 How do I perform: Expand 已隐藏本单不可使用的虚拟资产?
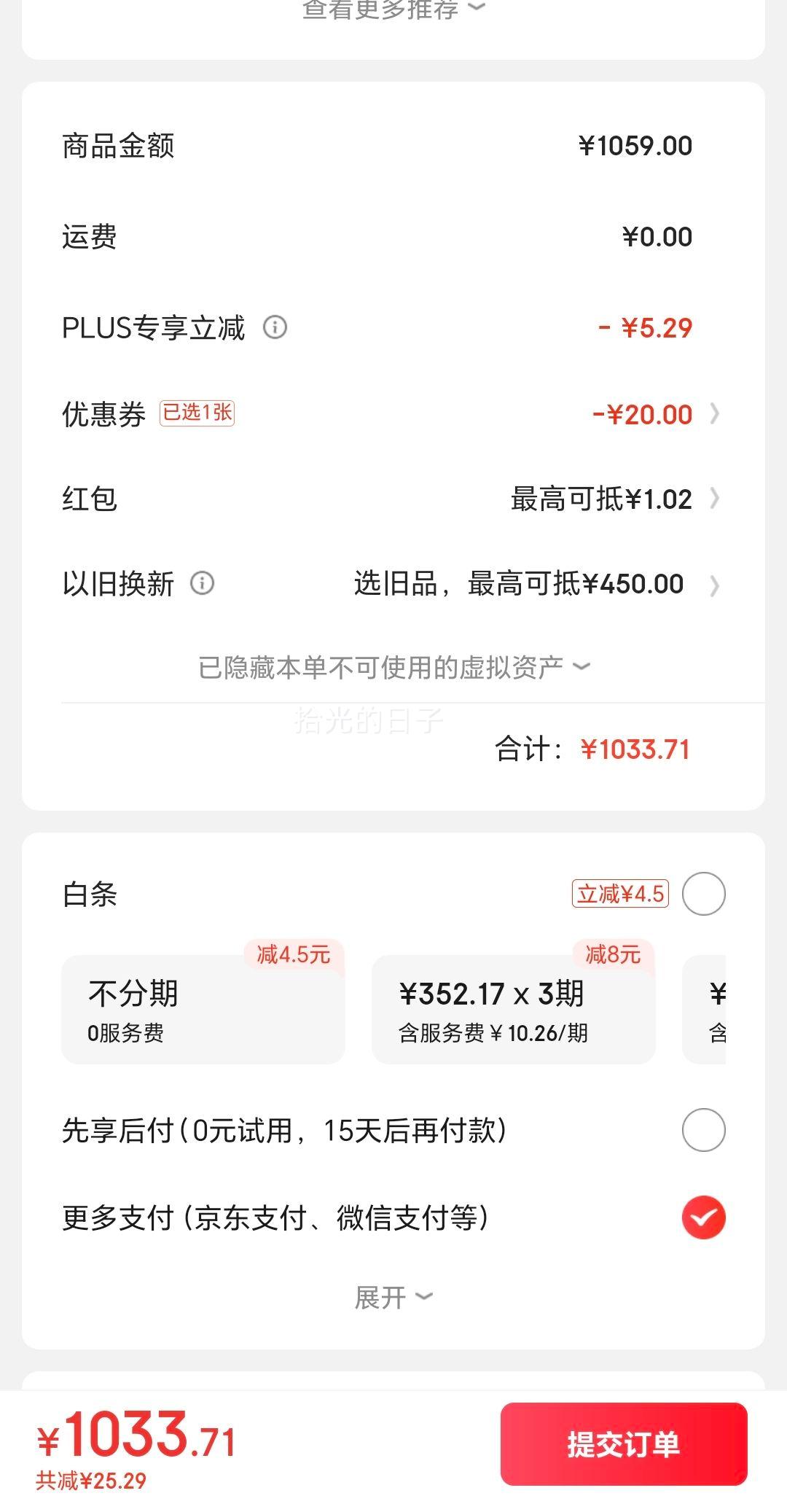(x=393, y=667)
